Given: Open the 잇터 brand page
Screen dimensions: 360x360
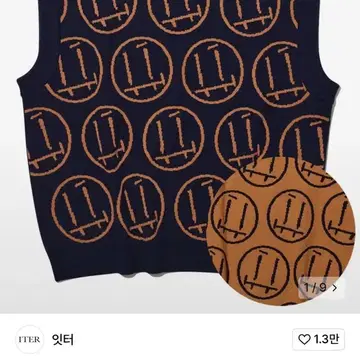Looking at the screenshot, I should point(63,340).
